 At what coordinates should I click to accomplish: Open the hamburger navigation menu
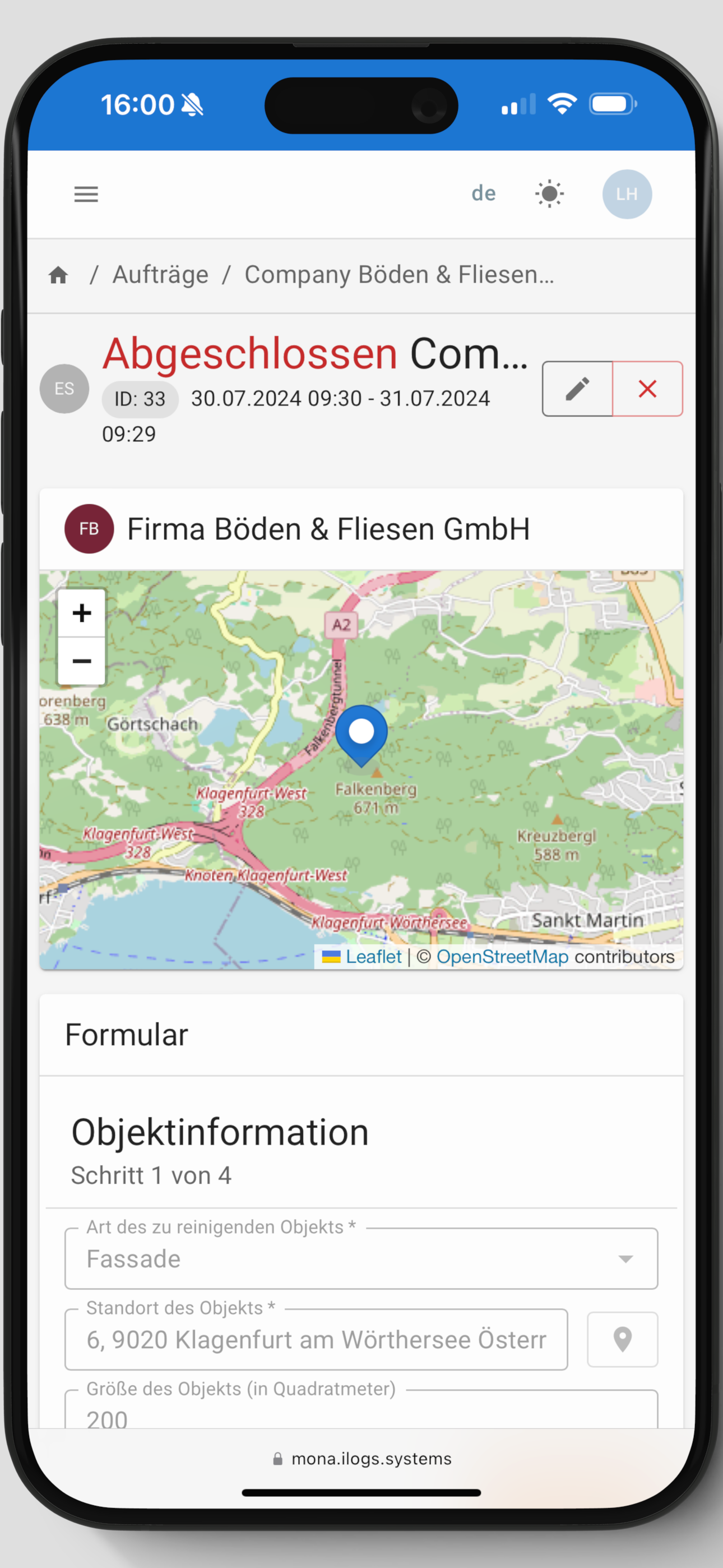pos(86,194)
